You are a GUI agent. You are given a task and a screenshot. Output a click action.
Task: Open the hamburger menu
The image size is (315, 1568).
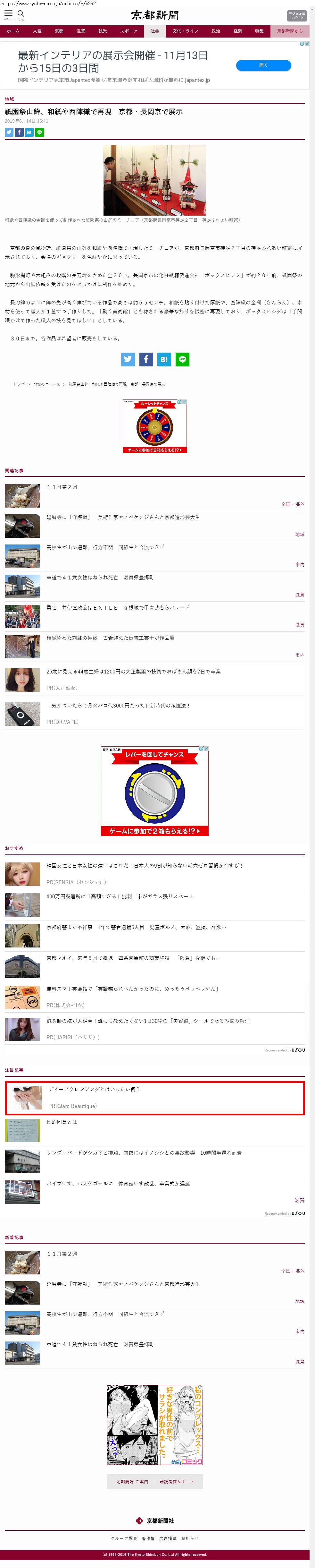[x=9, y=14]
